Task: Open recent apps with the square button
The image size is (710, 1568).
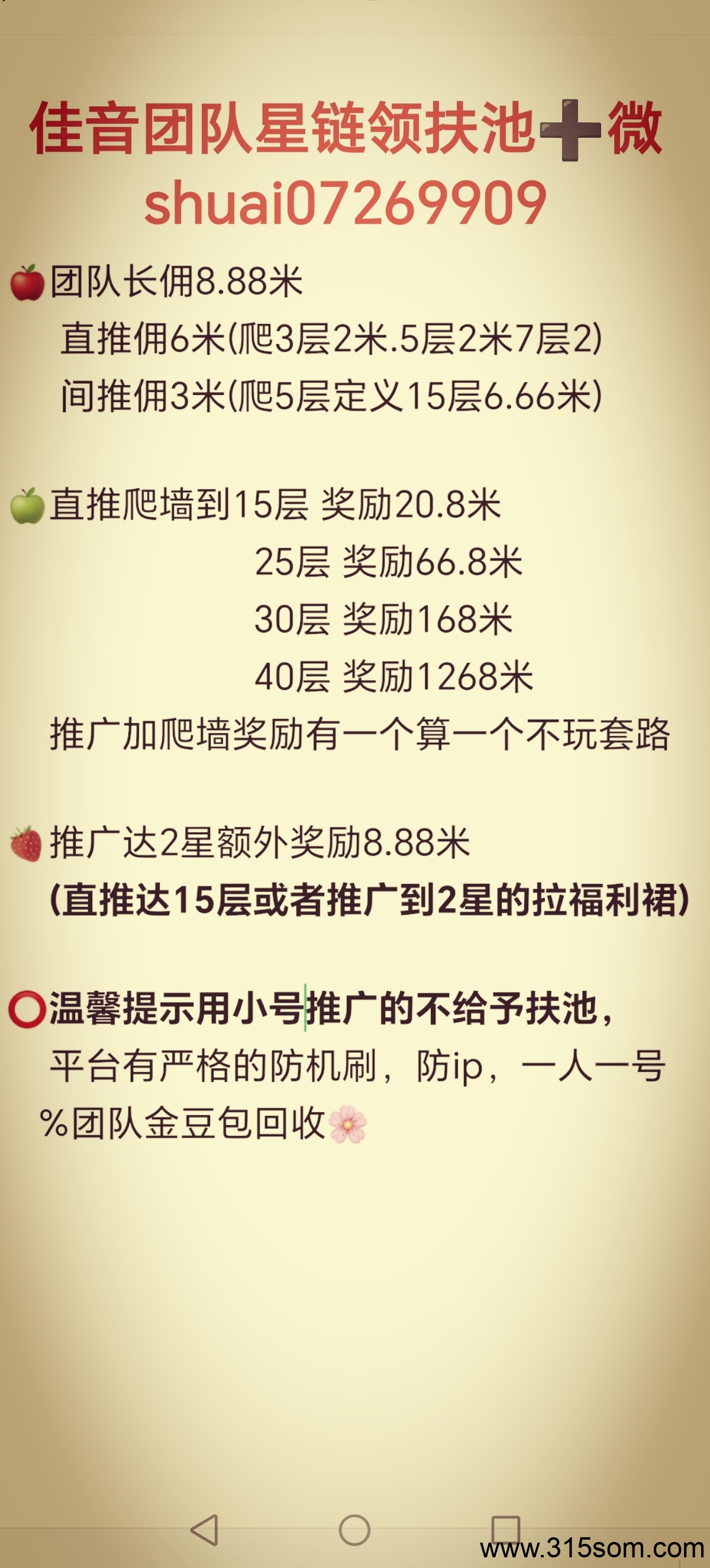Action: click(x=505, y=1530)
